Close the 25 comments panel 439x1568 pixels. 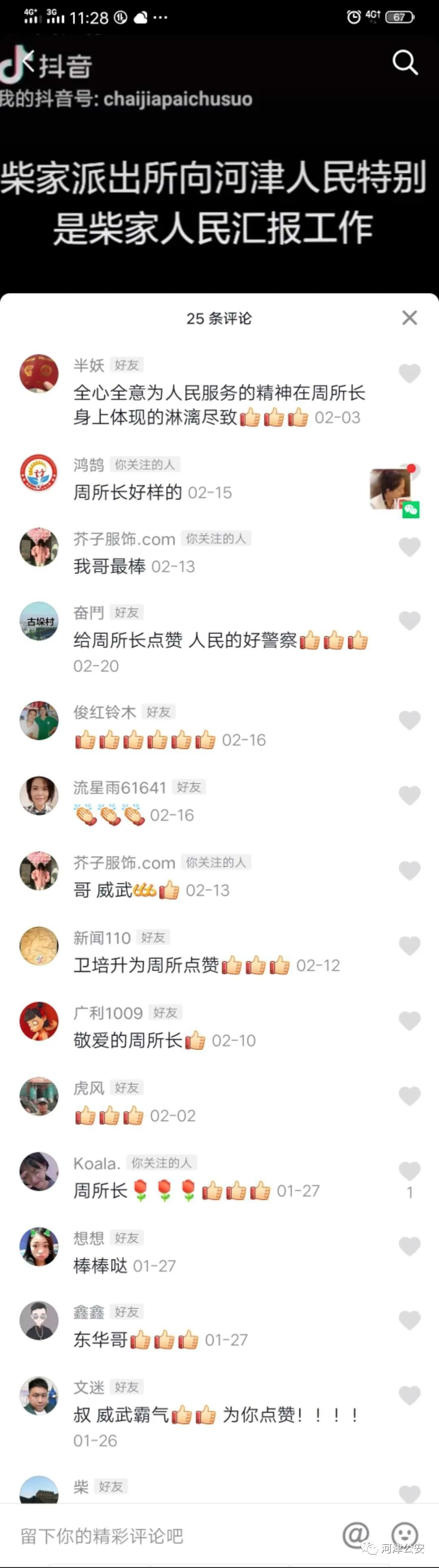pyautogui.click(x=410, y=317)
